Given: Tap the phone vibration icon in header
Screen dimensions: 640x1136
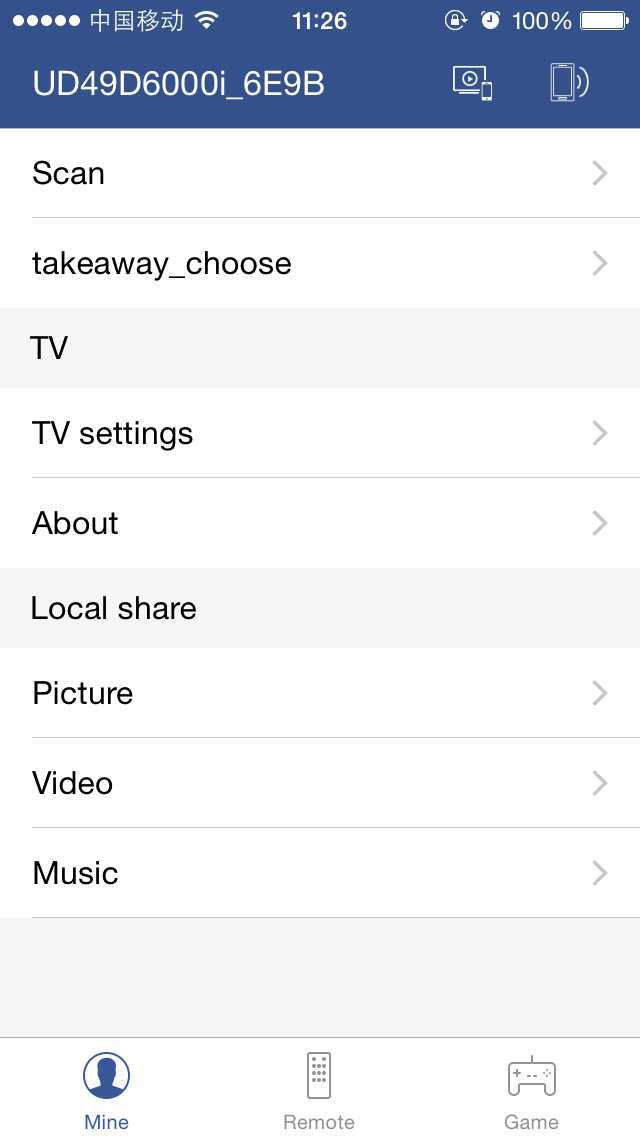Looking at the screenshot, I should (x=569, y=83).
